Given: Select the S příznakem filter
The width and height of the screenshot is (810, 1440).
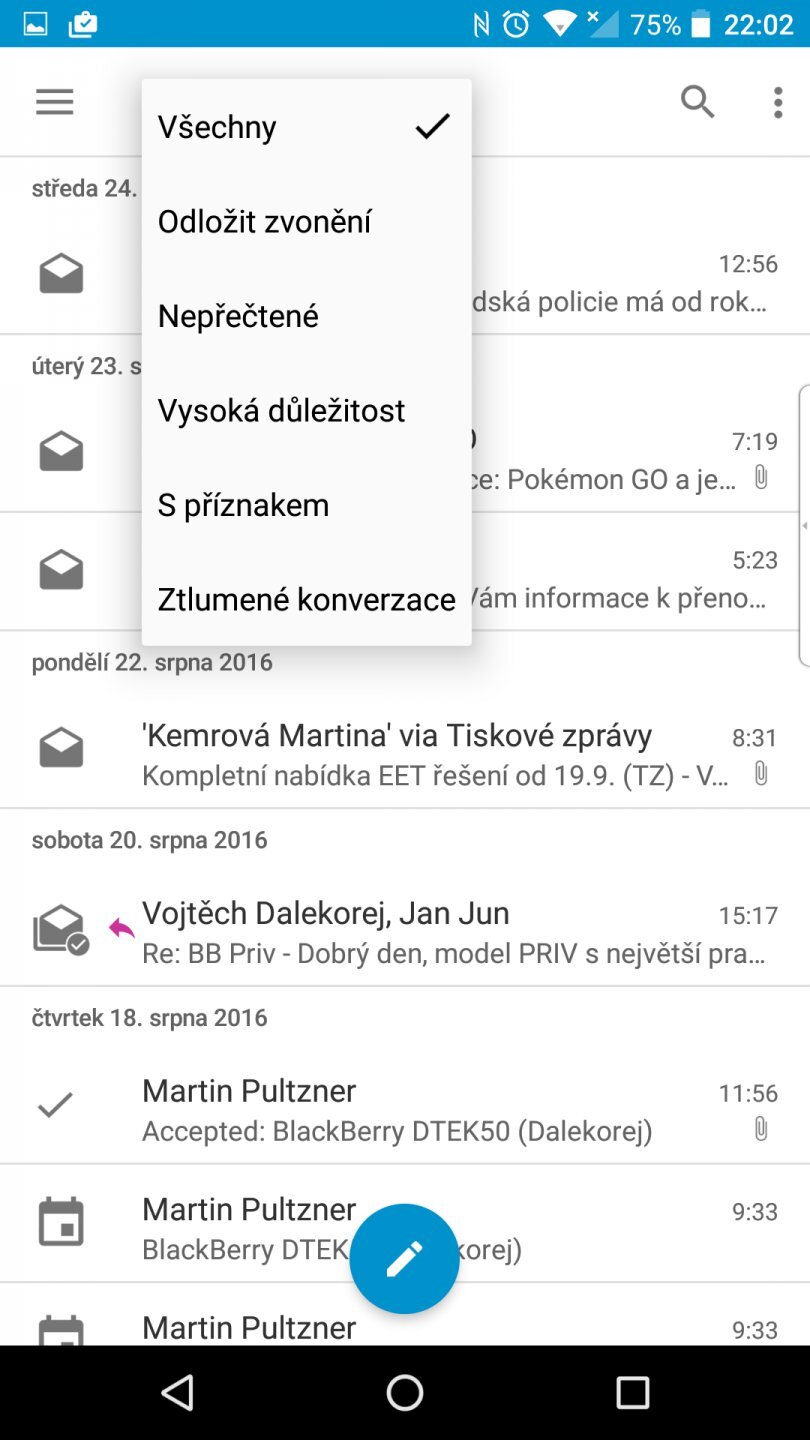Looking at the screenshot, I should click(x=244, y=505).
